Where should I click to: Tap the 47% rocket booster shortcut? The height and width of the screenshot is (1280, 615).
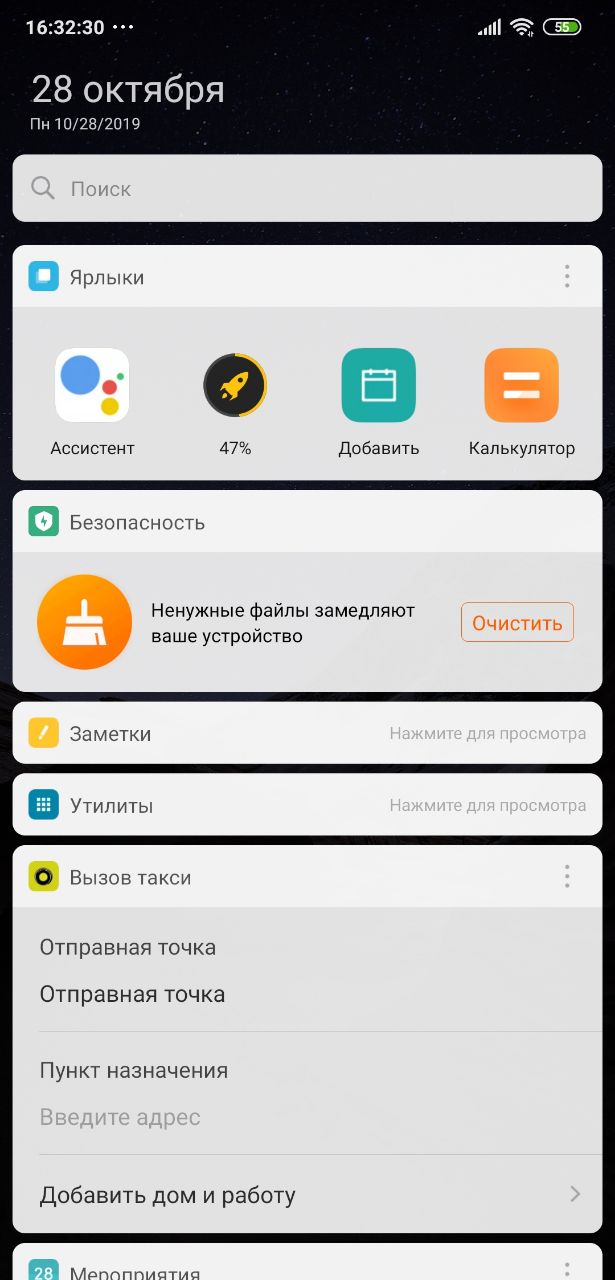tap(235, 385)
